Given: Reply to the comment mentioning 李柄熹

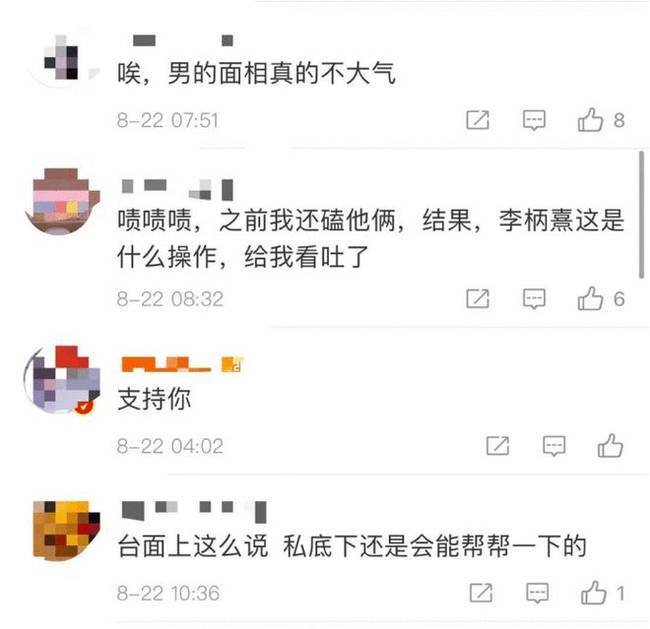Looking at the screenshot, I should tap(535, 298).
